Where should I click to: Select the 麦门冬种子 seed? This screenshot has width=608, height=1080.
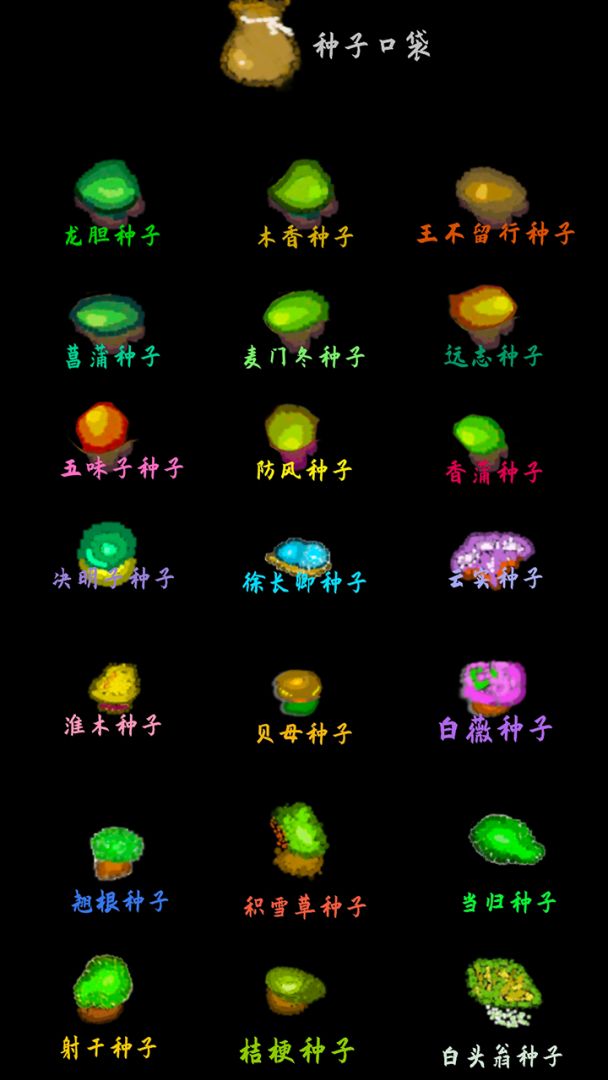(x=296, y=314)
